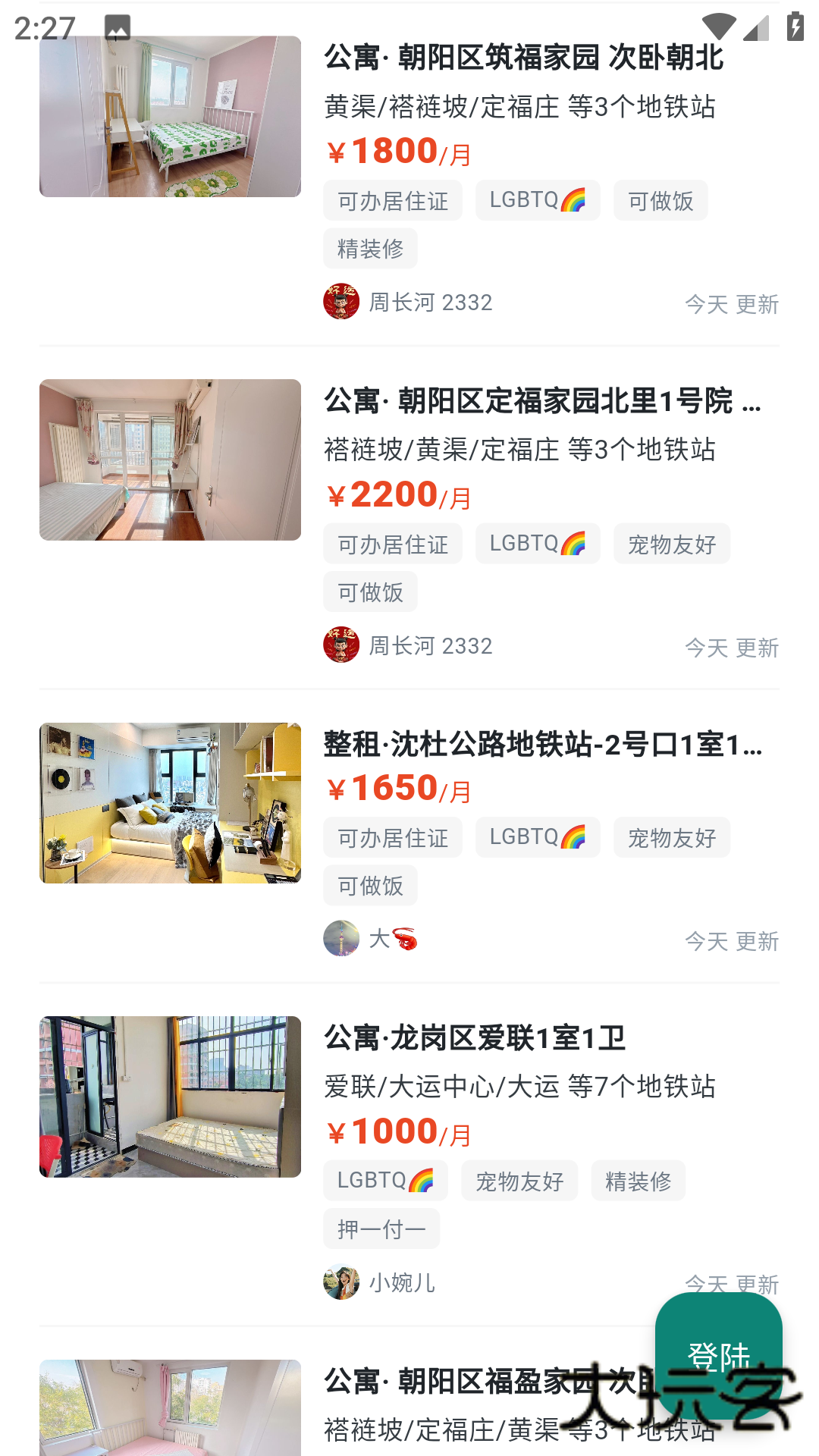Toggle the 精装修 tag on the 1000/月 listing
Viewport: 819px width, 1456px height.
coord(638,1180)
